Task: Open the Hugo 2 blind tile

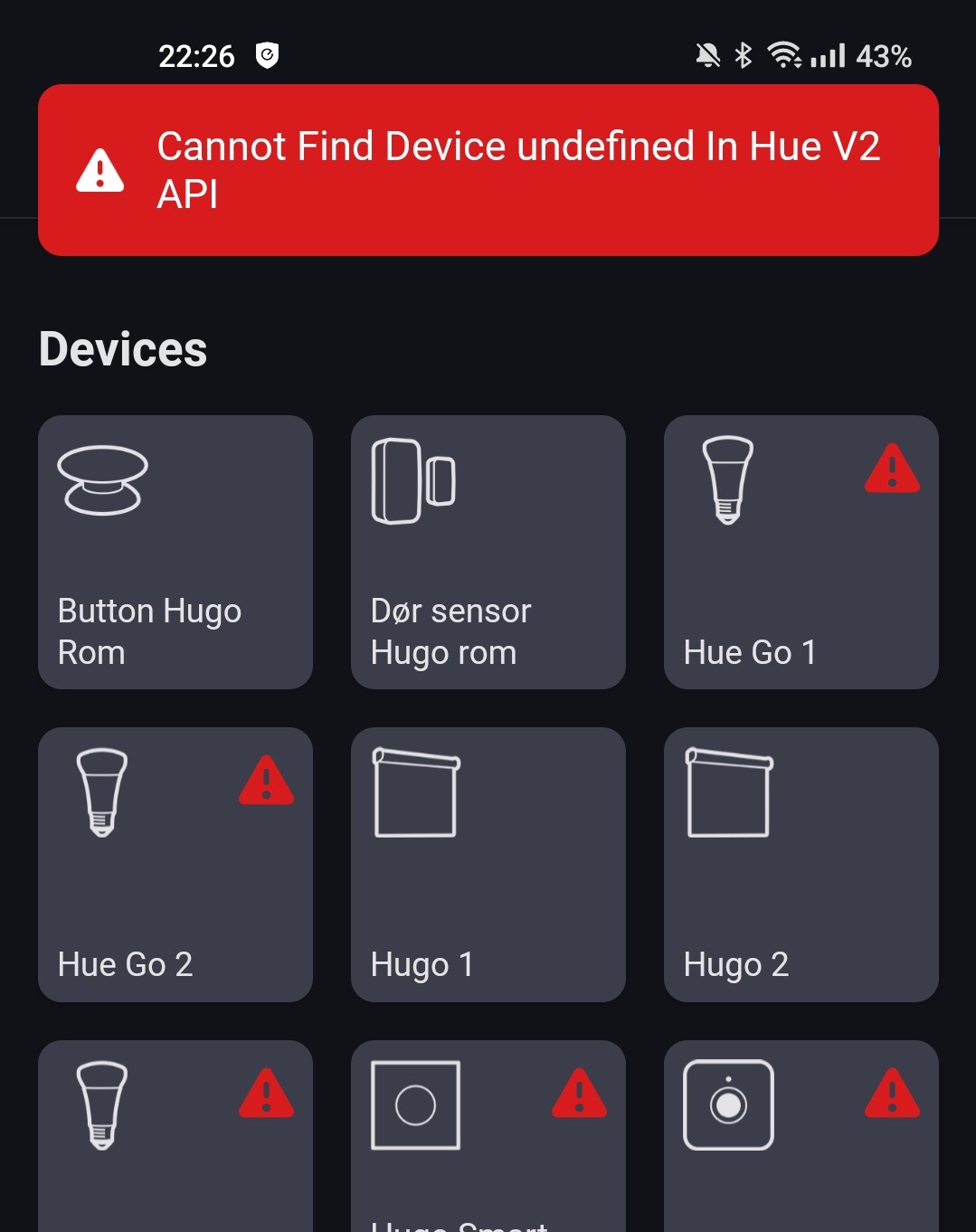Action: click(801, 864)
